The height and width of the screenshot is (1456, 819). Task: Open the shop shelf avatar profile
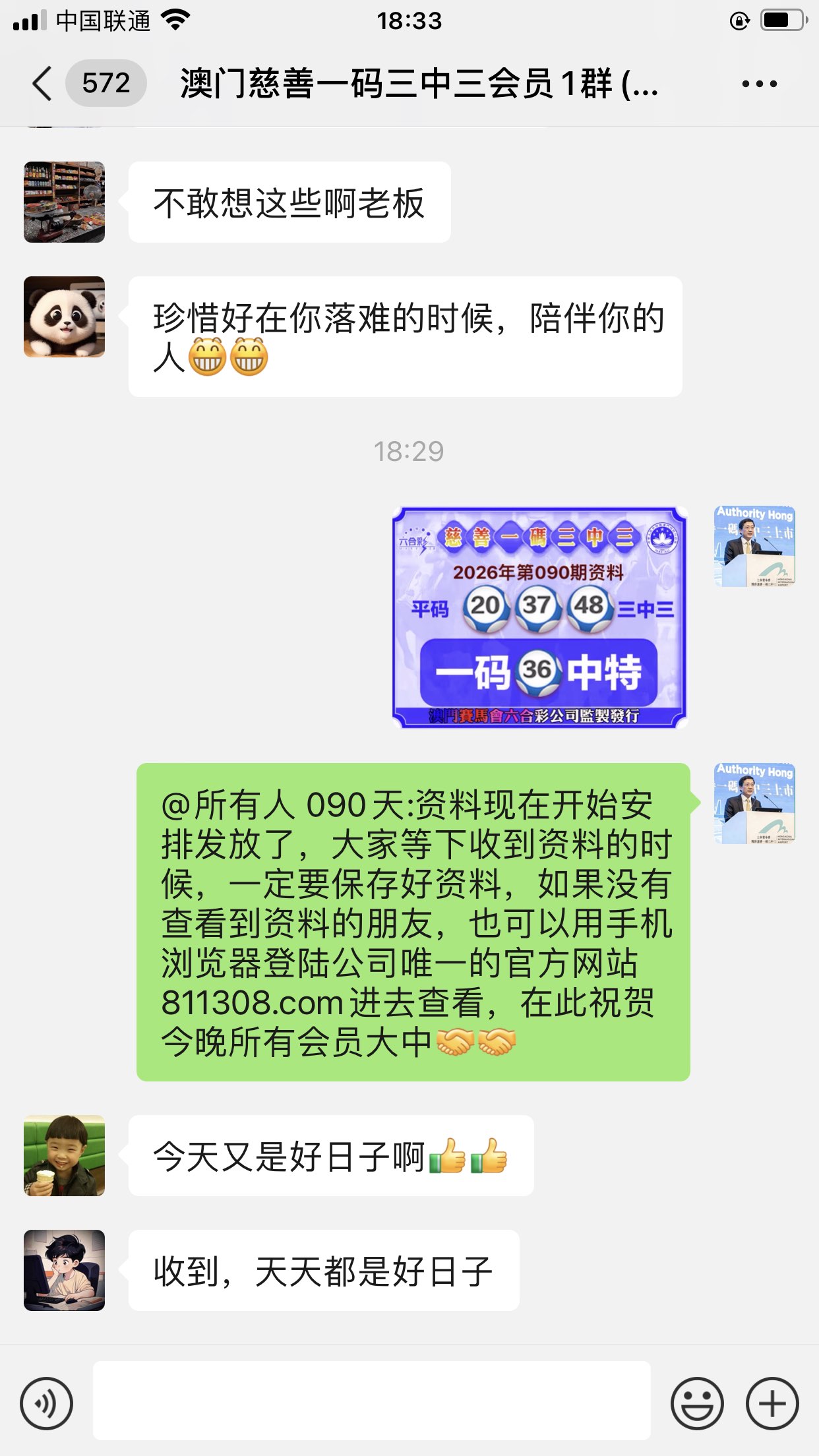(x=64, y=202)
